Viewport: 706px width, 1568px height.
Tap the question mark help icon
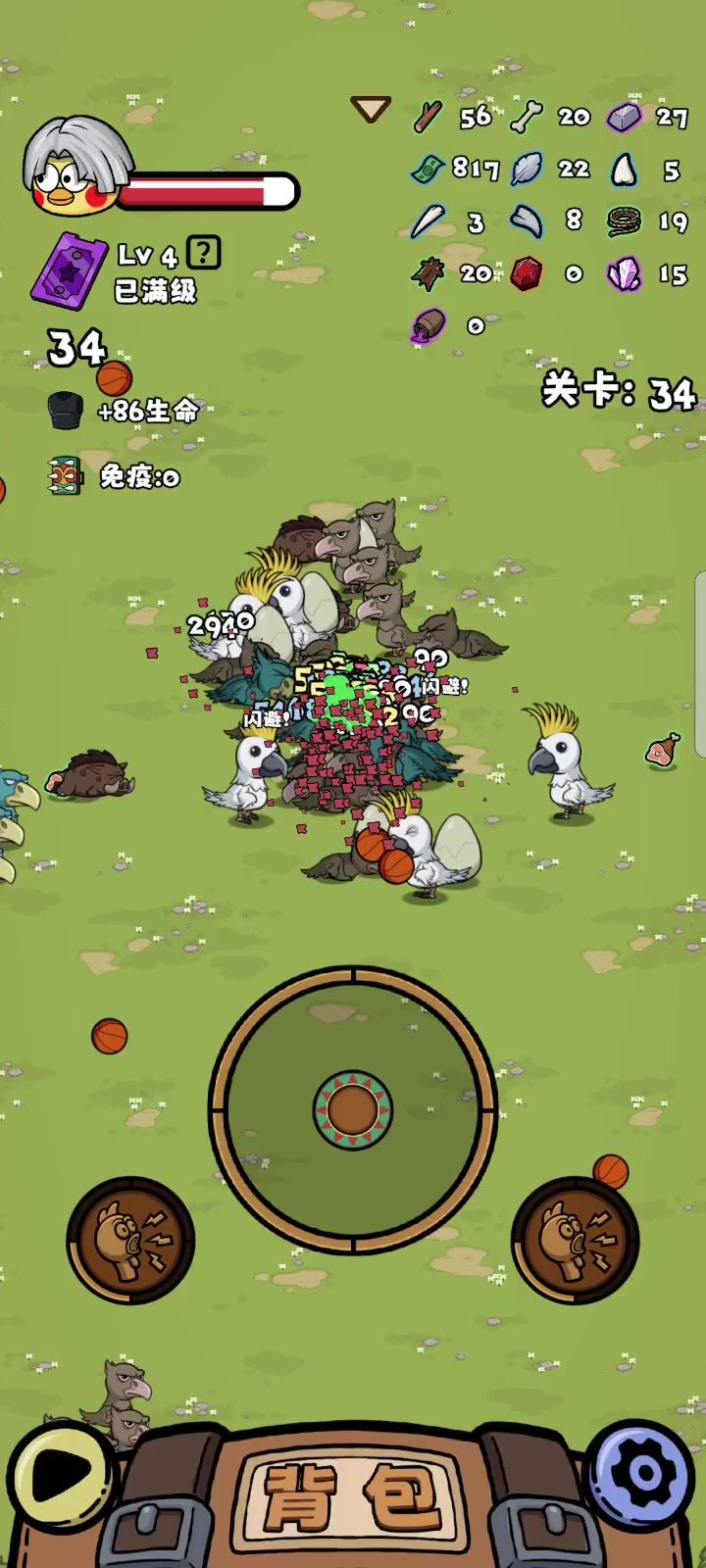[204, 254]
